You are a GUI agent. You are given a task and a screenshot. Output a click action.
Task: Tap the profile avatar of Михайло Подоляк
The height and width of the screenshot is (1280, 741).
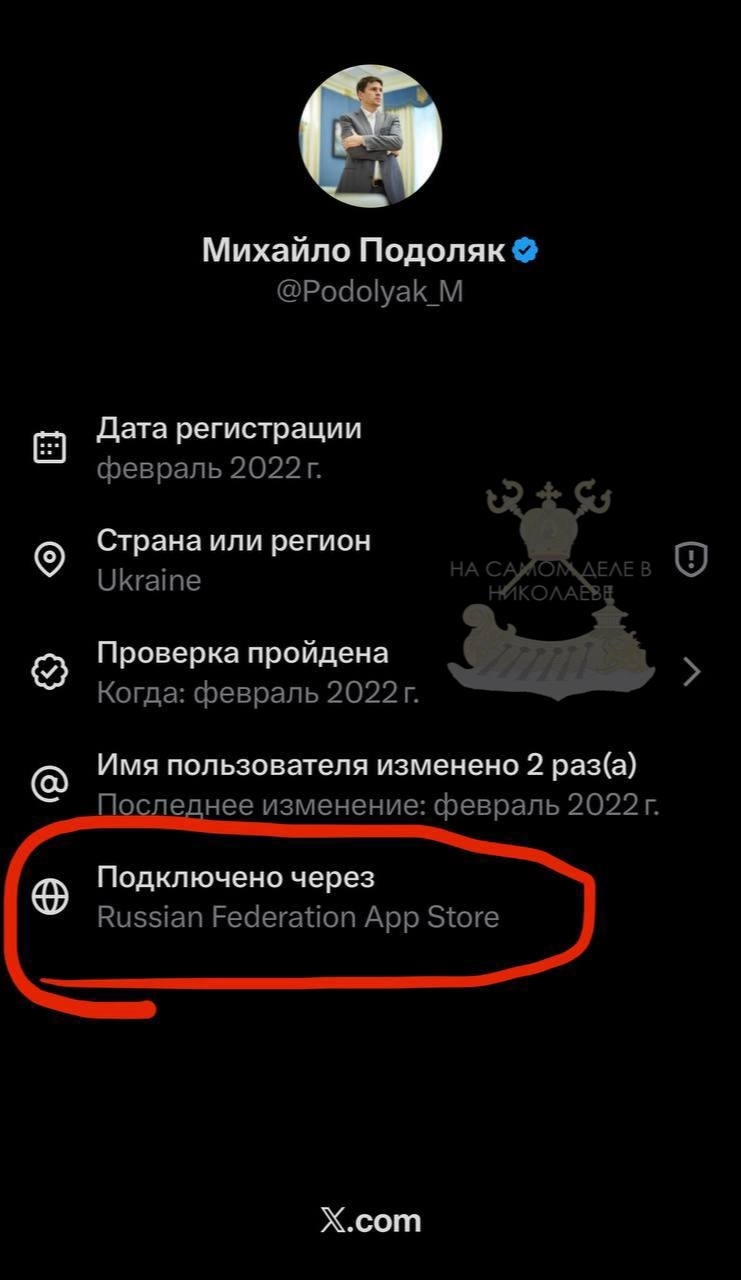(x=371, y=136)
